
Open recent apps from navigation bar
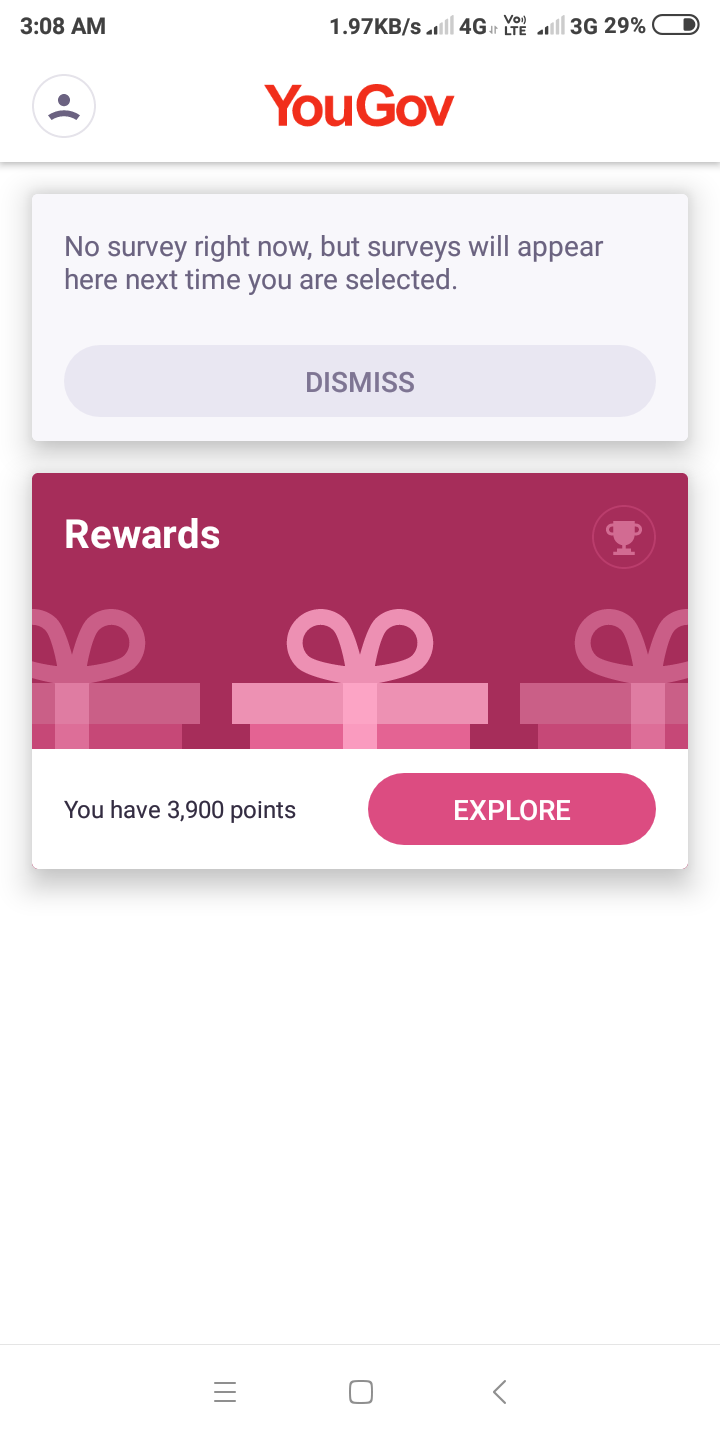click(225, 1391)
